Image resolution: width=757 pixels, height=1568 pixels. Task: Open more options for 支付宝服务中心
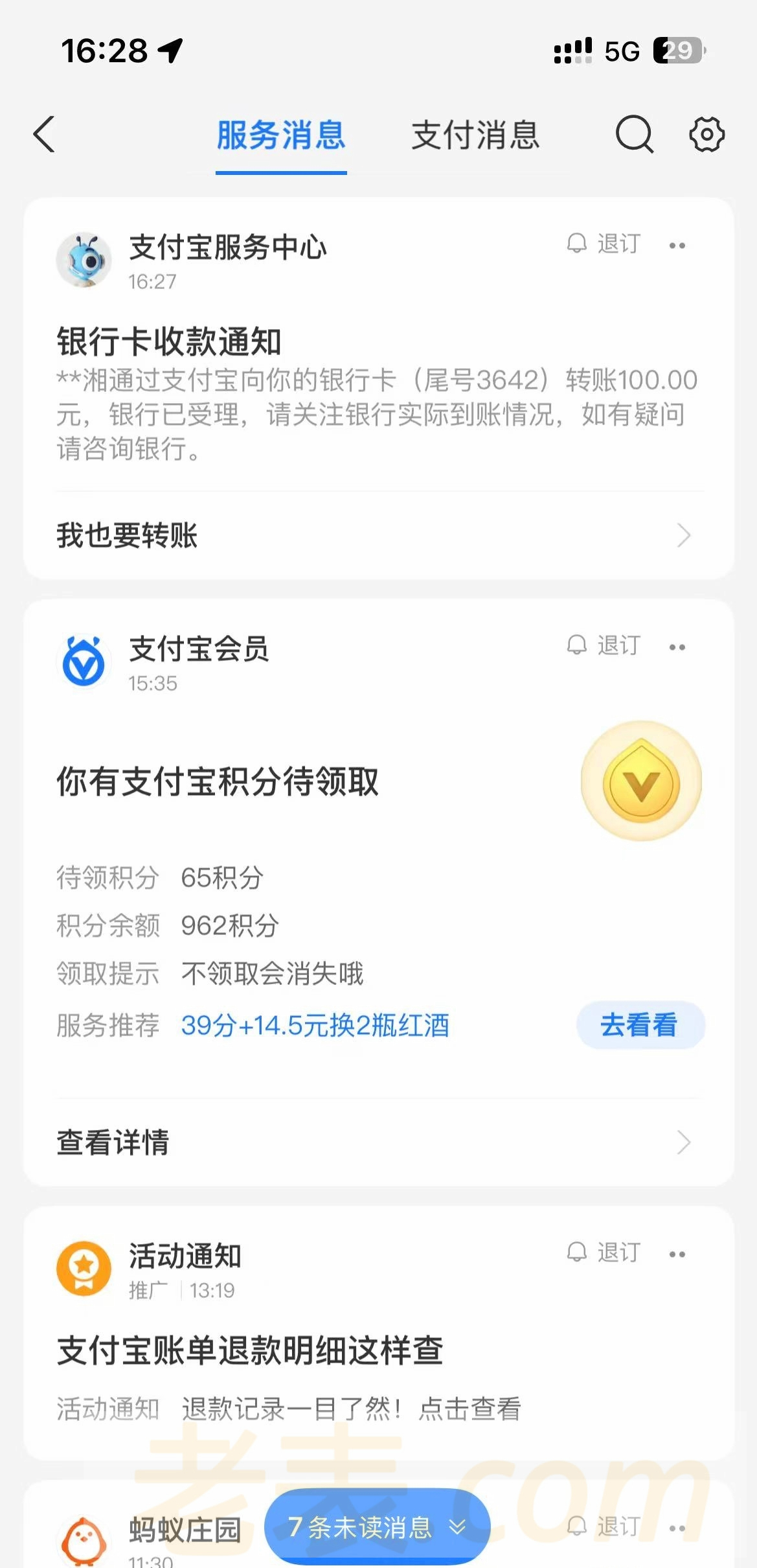pos(677,246)
